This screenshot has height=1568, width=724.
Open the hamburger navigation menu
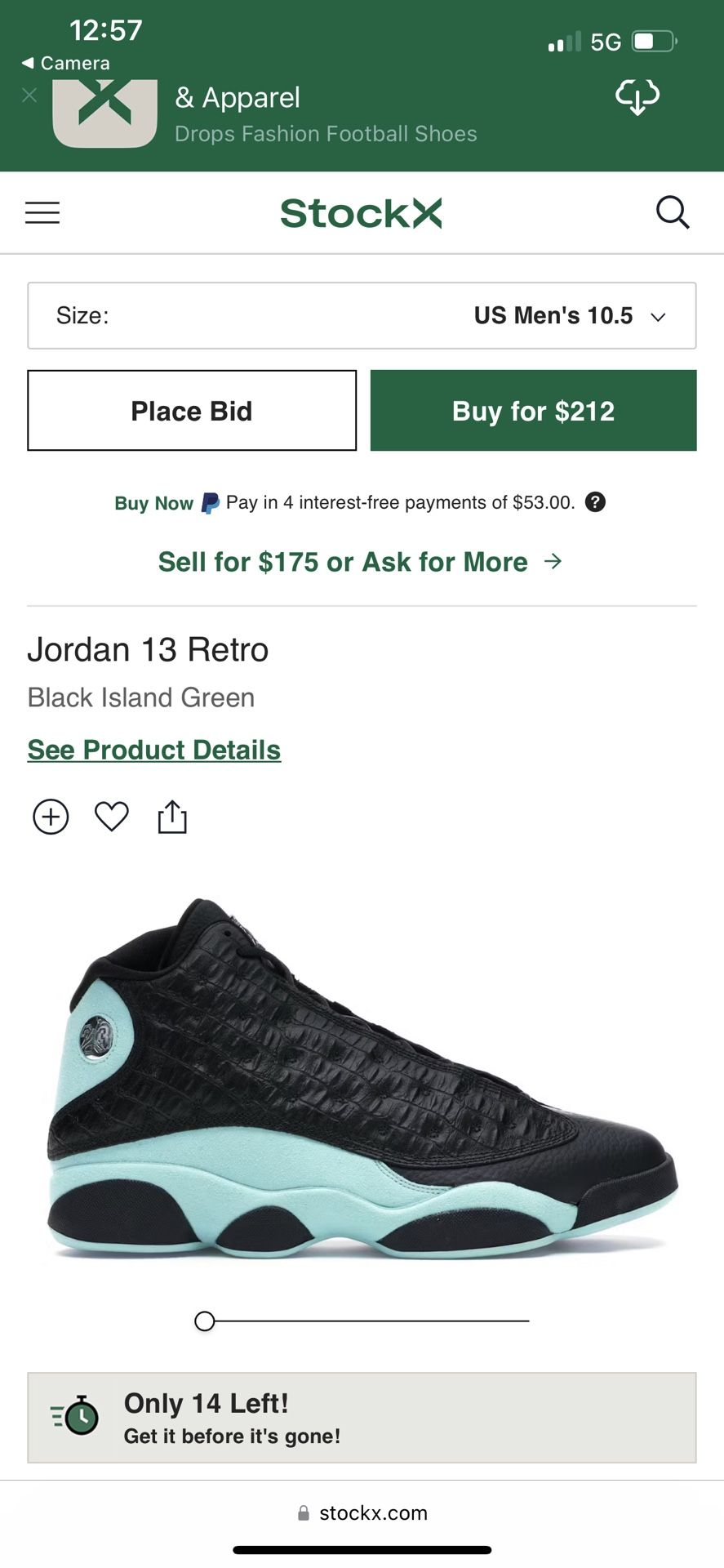coord(42,212)
